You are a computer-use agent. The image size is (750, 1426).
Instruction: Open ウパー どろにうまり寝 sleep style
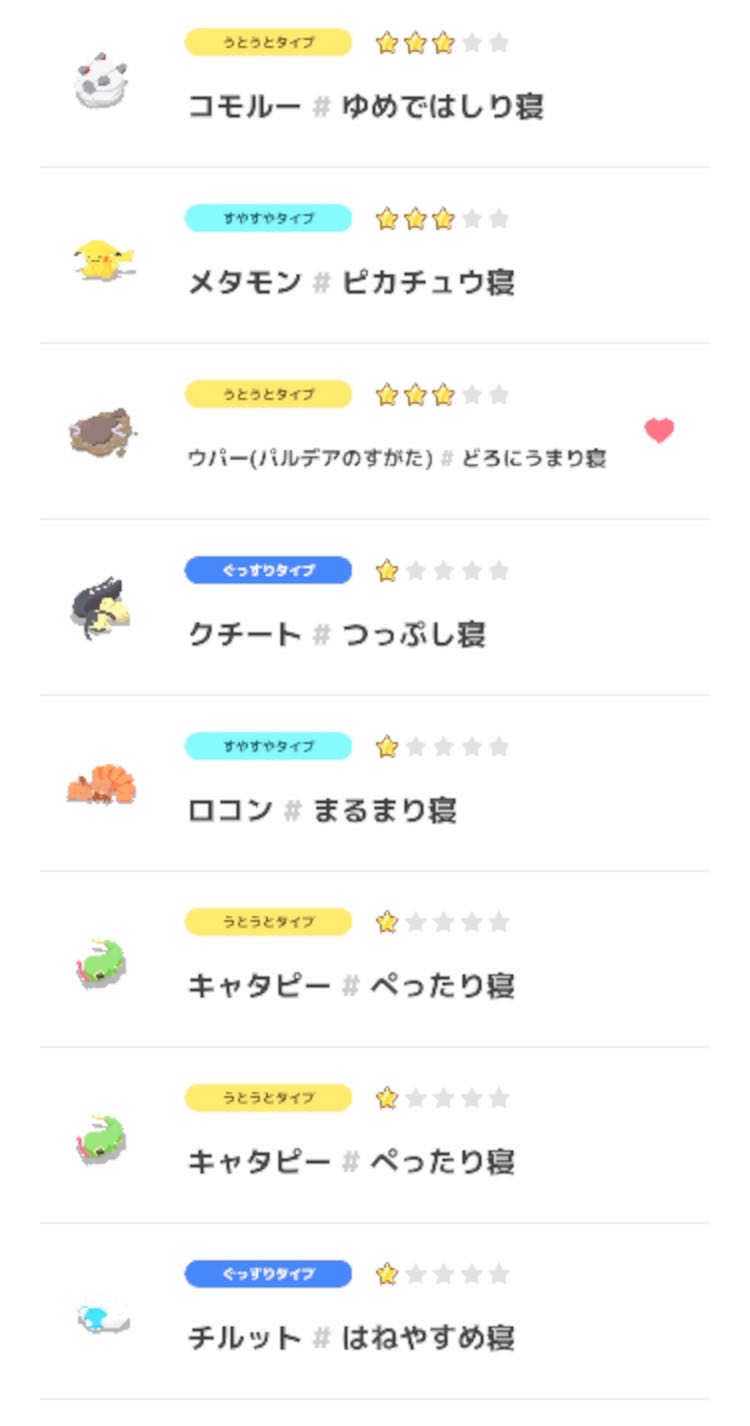[x=397, y=459]
